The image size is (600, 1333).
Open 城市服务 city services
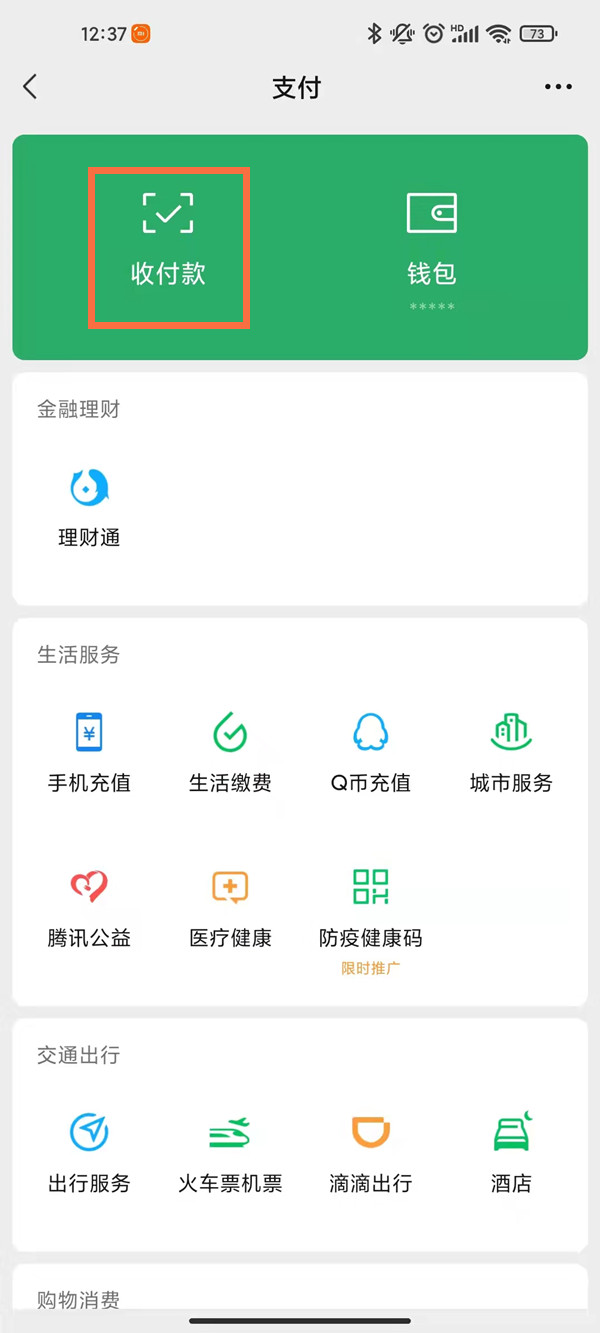tap(511, 753)
